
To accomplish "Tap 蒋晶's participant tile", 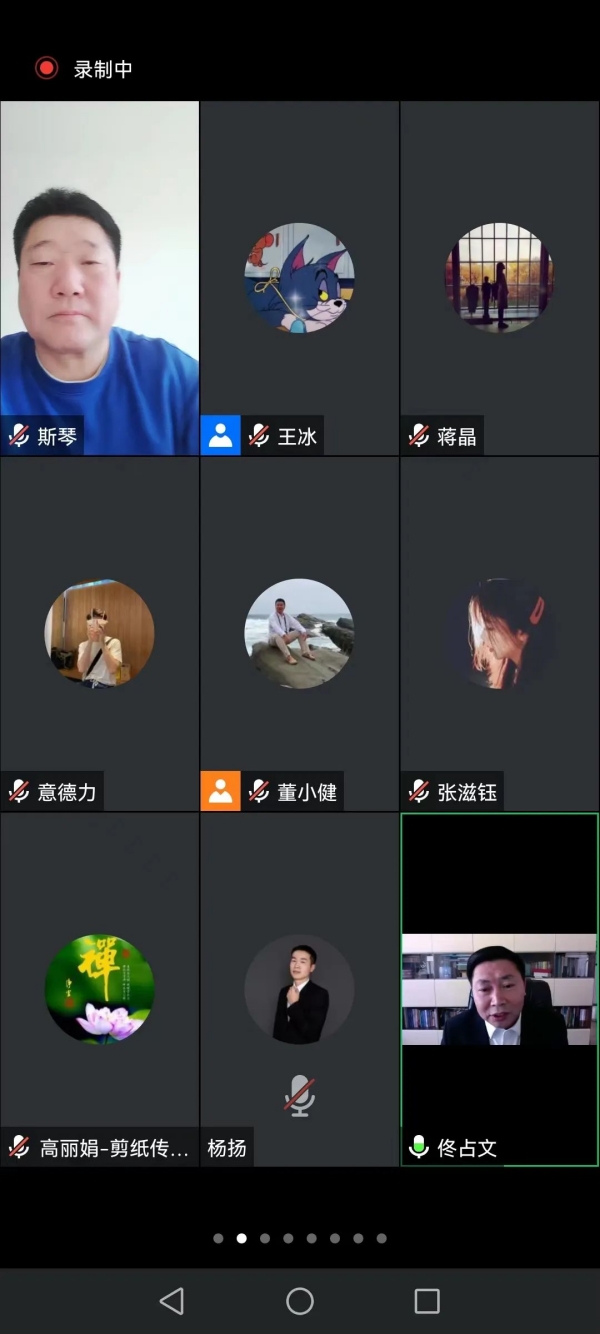I will coord(500,278).
